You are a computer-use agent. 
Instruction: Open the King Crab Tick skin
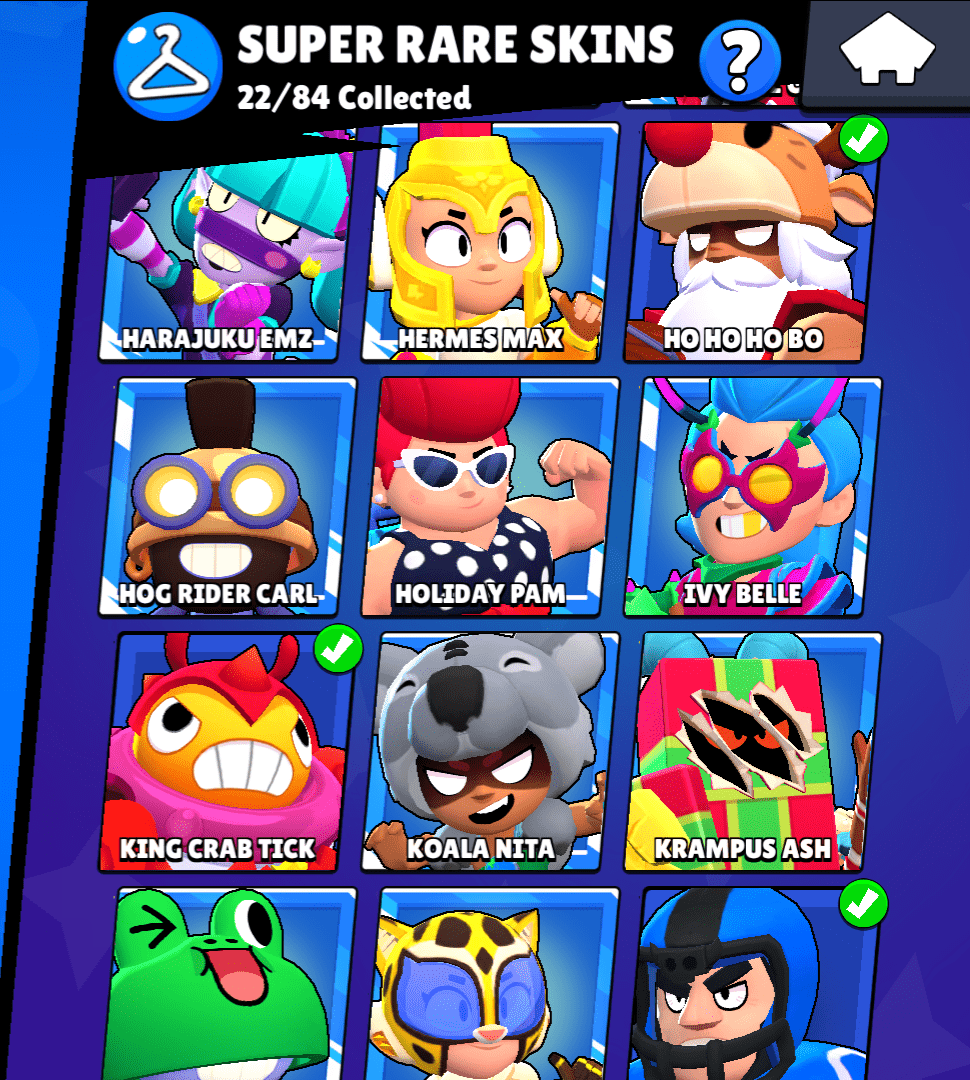click(232, 750)
